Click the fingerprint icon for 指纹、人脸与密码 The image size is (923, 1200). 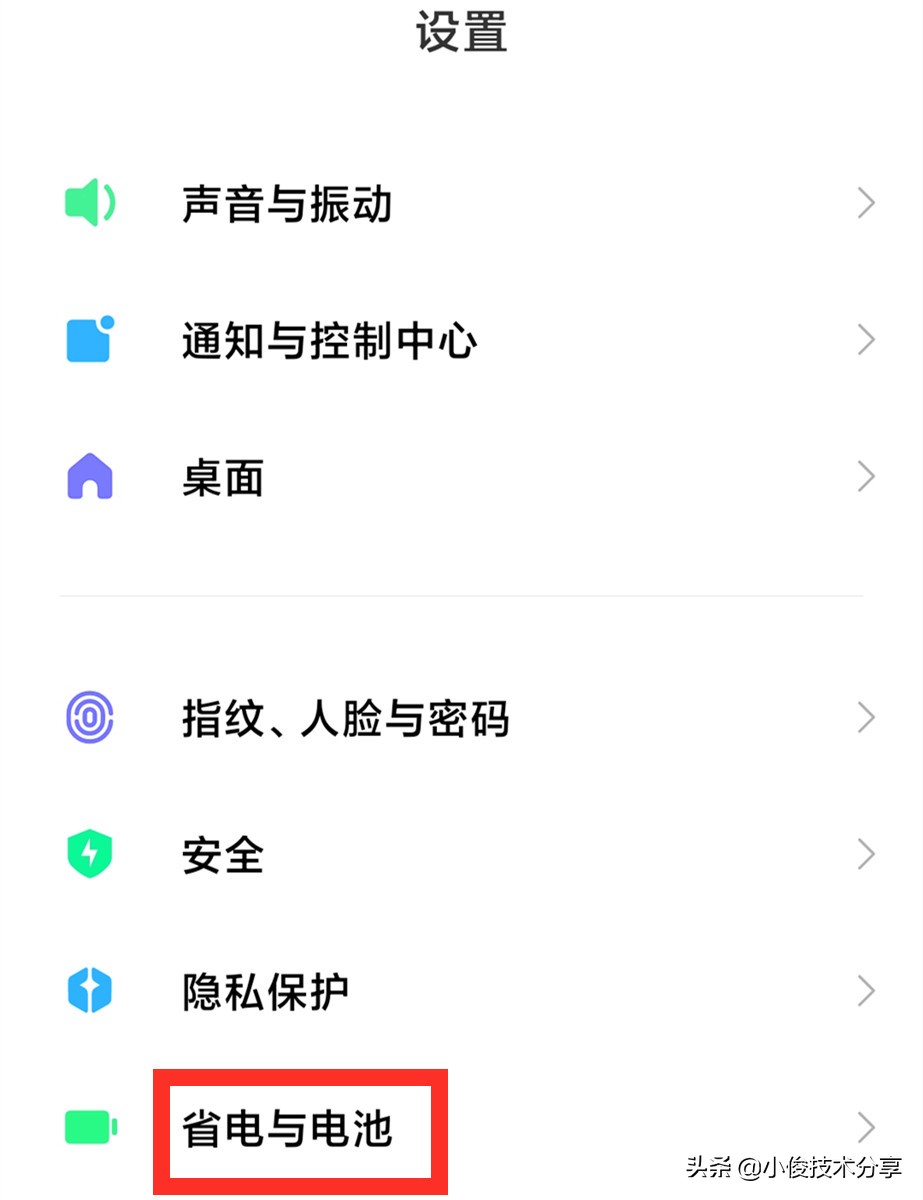click(90, 716)
